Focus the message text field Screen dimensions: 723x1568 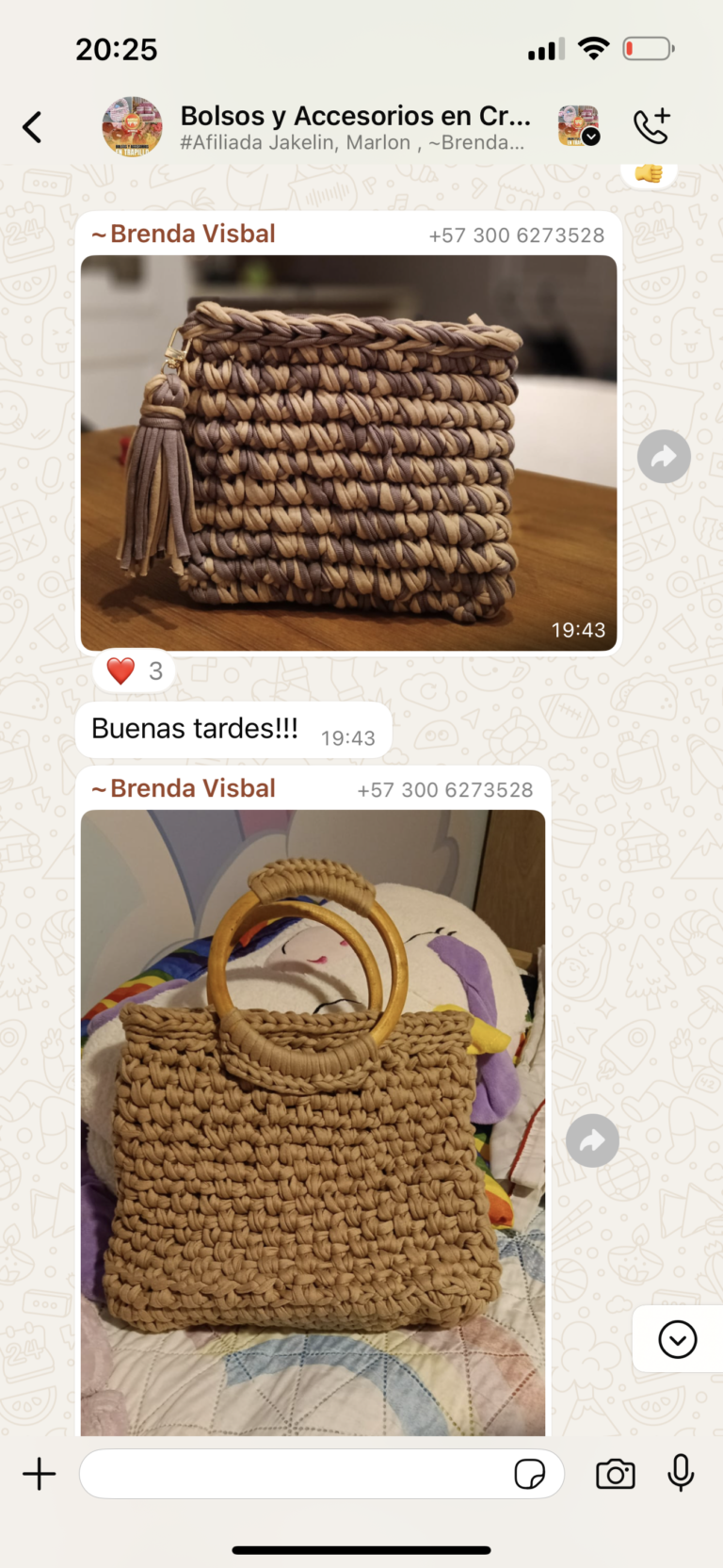click(x=292, y=1474)
